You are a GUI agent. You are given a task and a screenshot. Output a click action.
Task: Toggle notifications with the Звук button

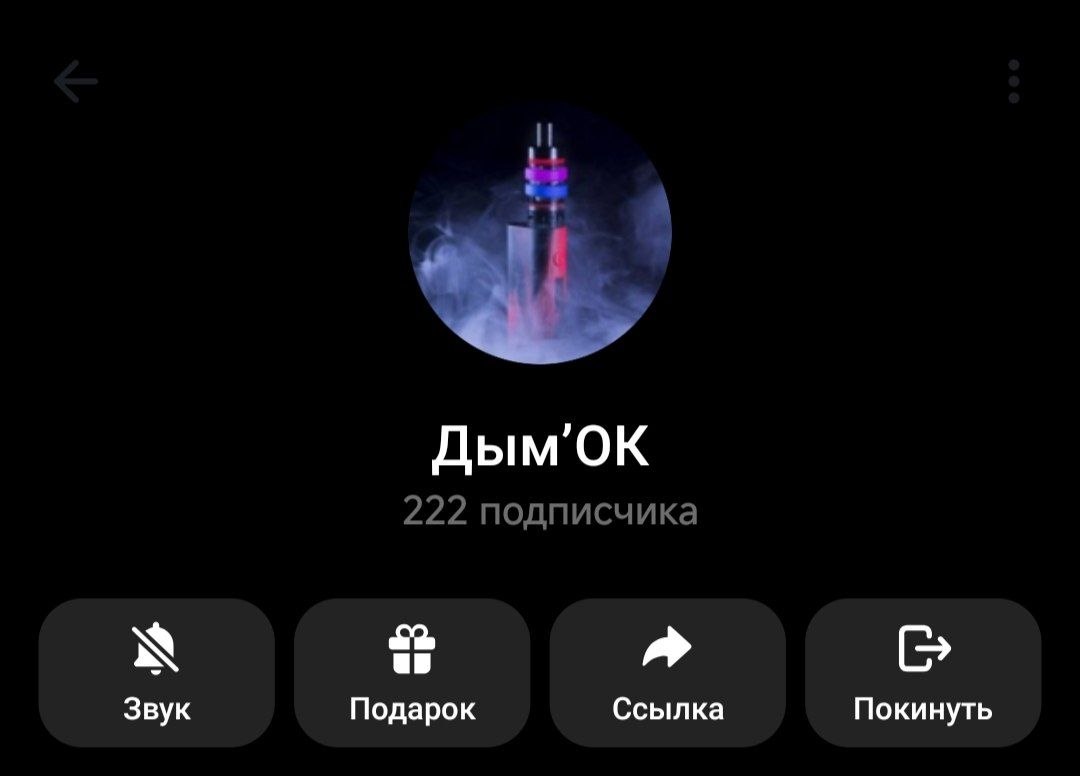point(157,673)
